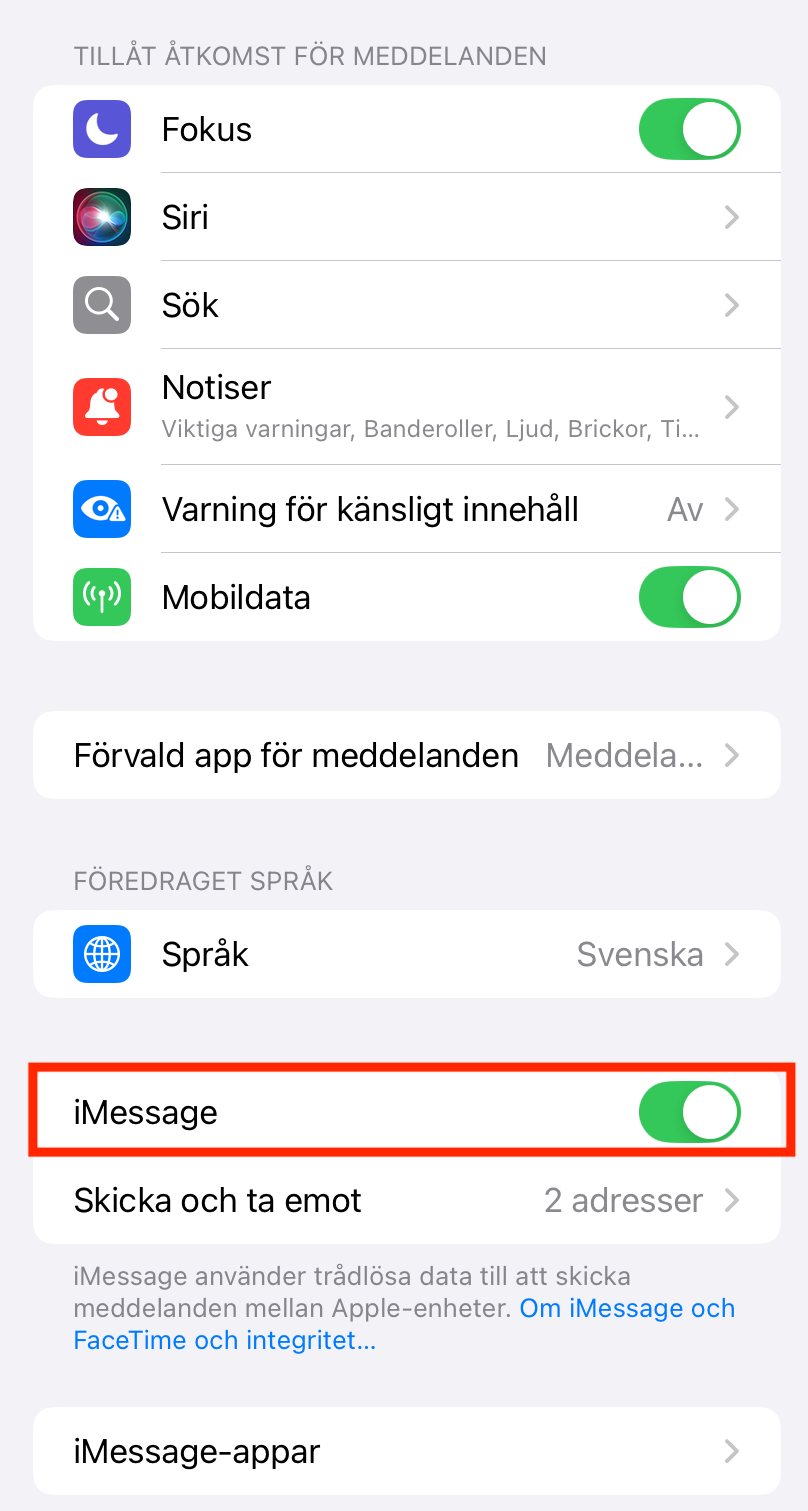
Task: Turn off the Fokus switch
Action: click(689, 129)
